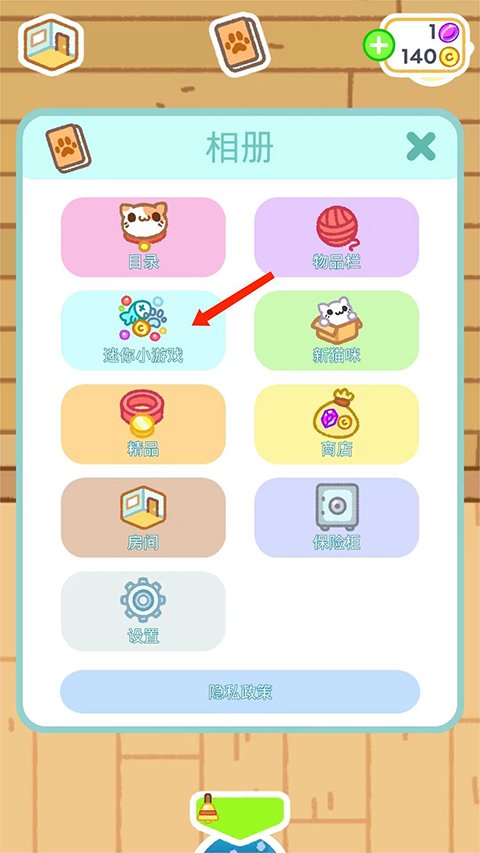Image resolution: width=480 pixels, height=853 pixels.
Task: Open the 精品 premium items tile
Action: 143,424
